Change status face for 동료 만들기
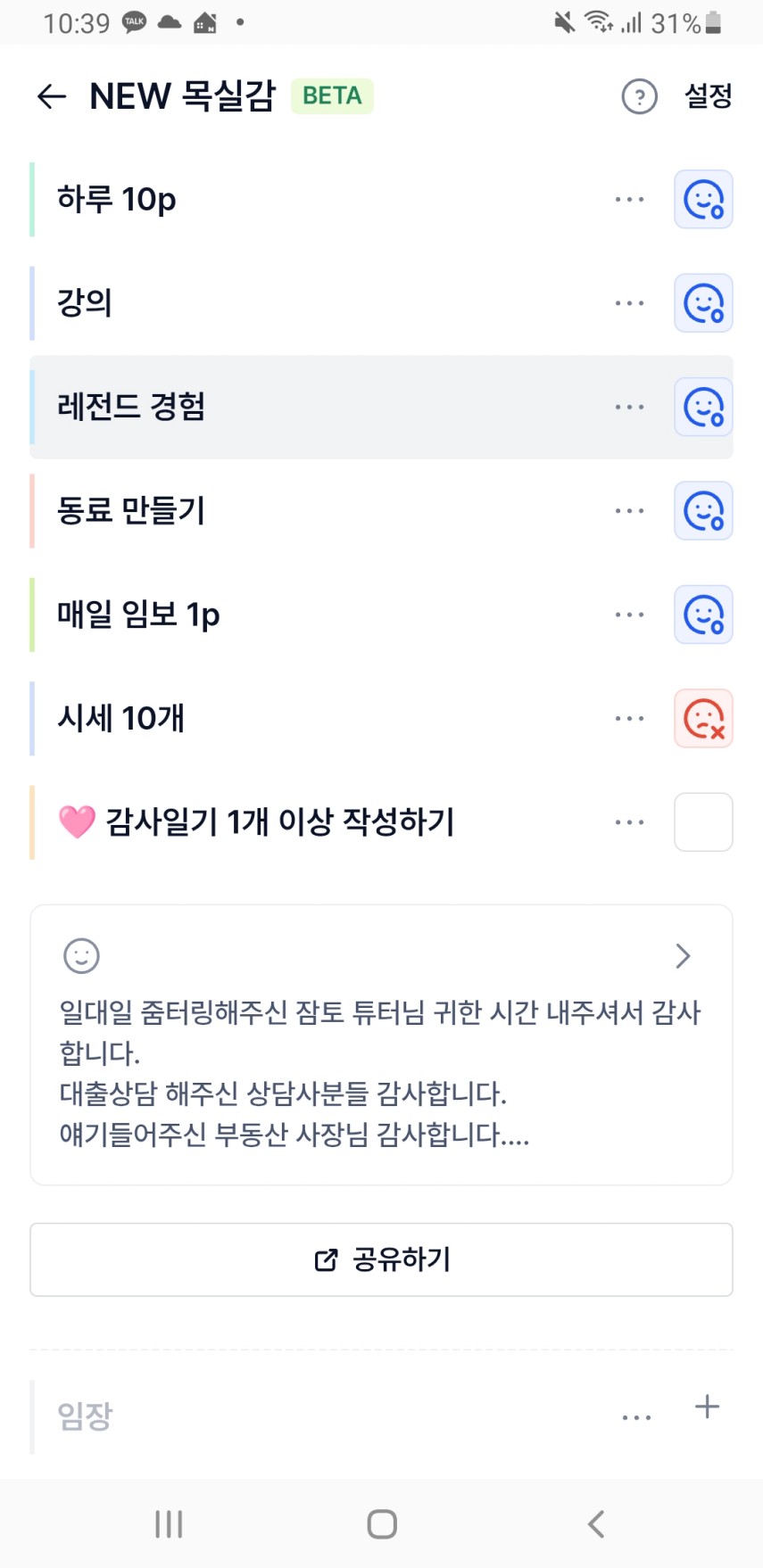 [x=703, y=511]
